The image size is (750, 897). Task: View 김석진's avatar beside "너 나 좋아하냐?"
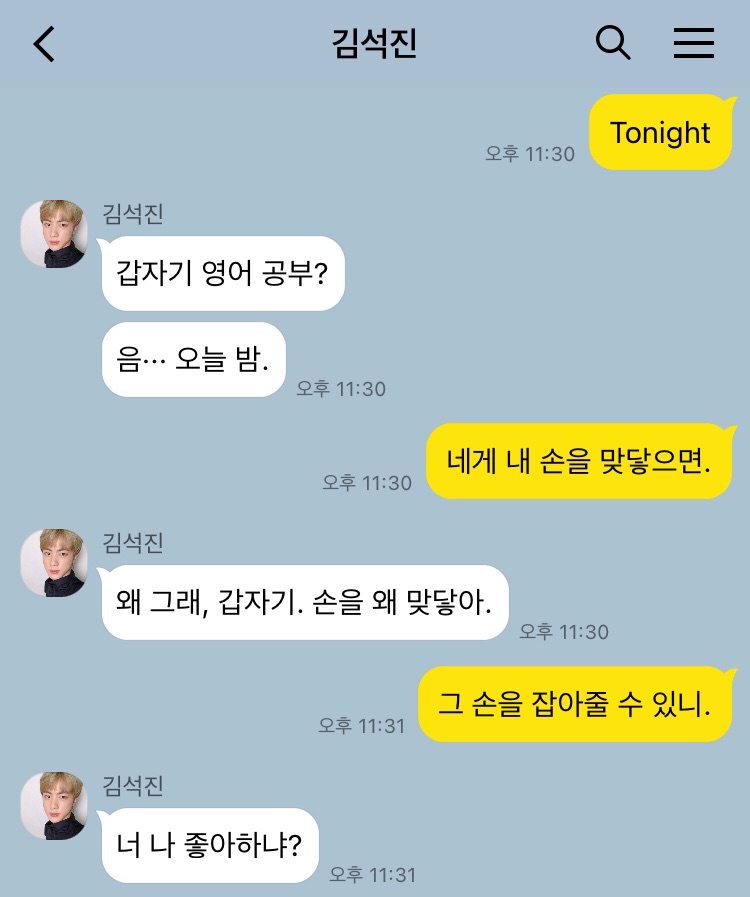[x=54, y=805]
